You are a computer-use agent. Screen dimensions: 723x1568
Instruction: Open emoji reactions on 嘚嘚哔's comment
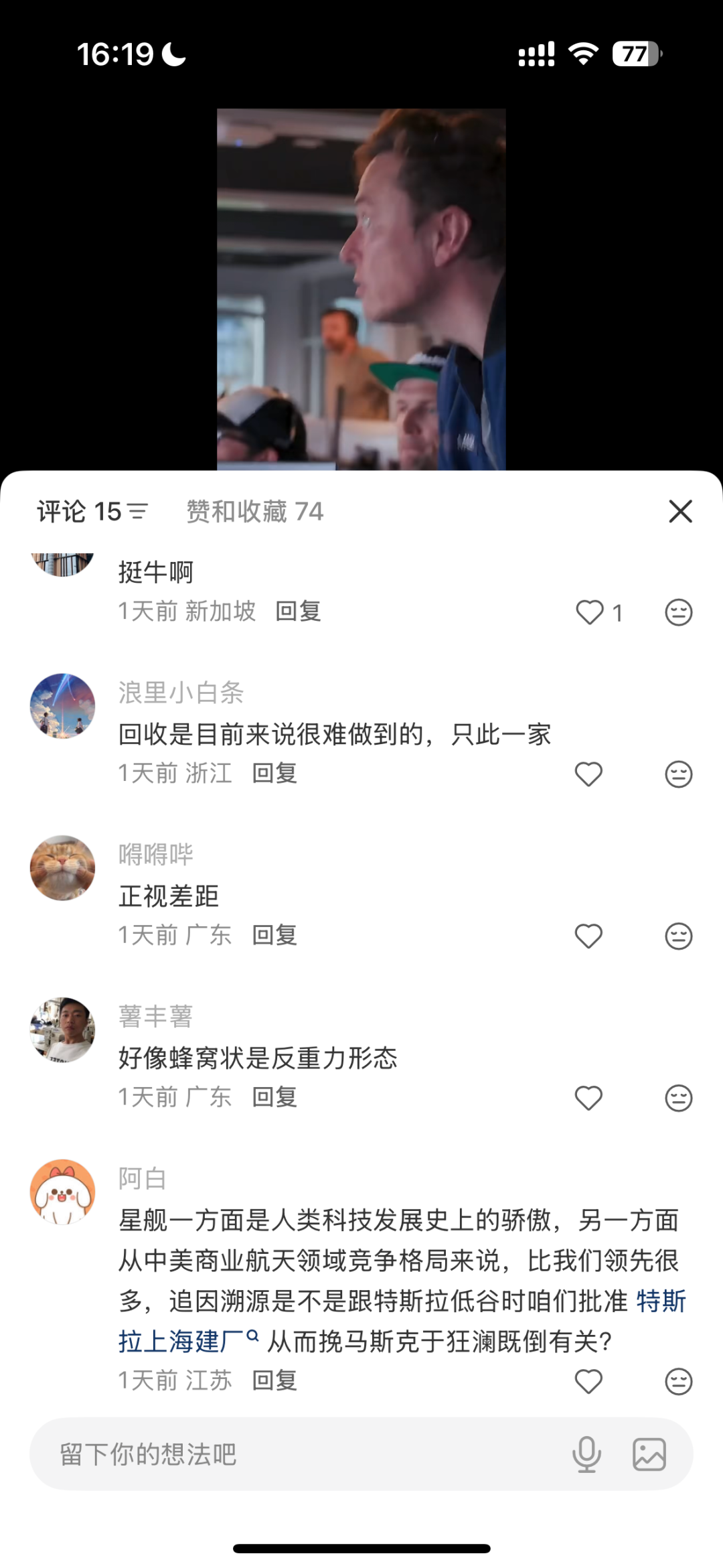tap(680, 935)
